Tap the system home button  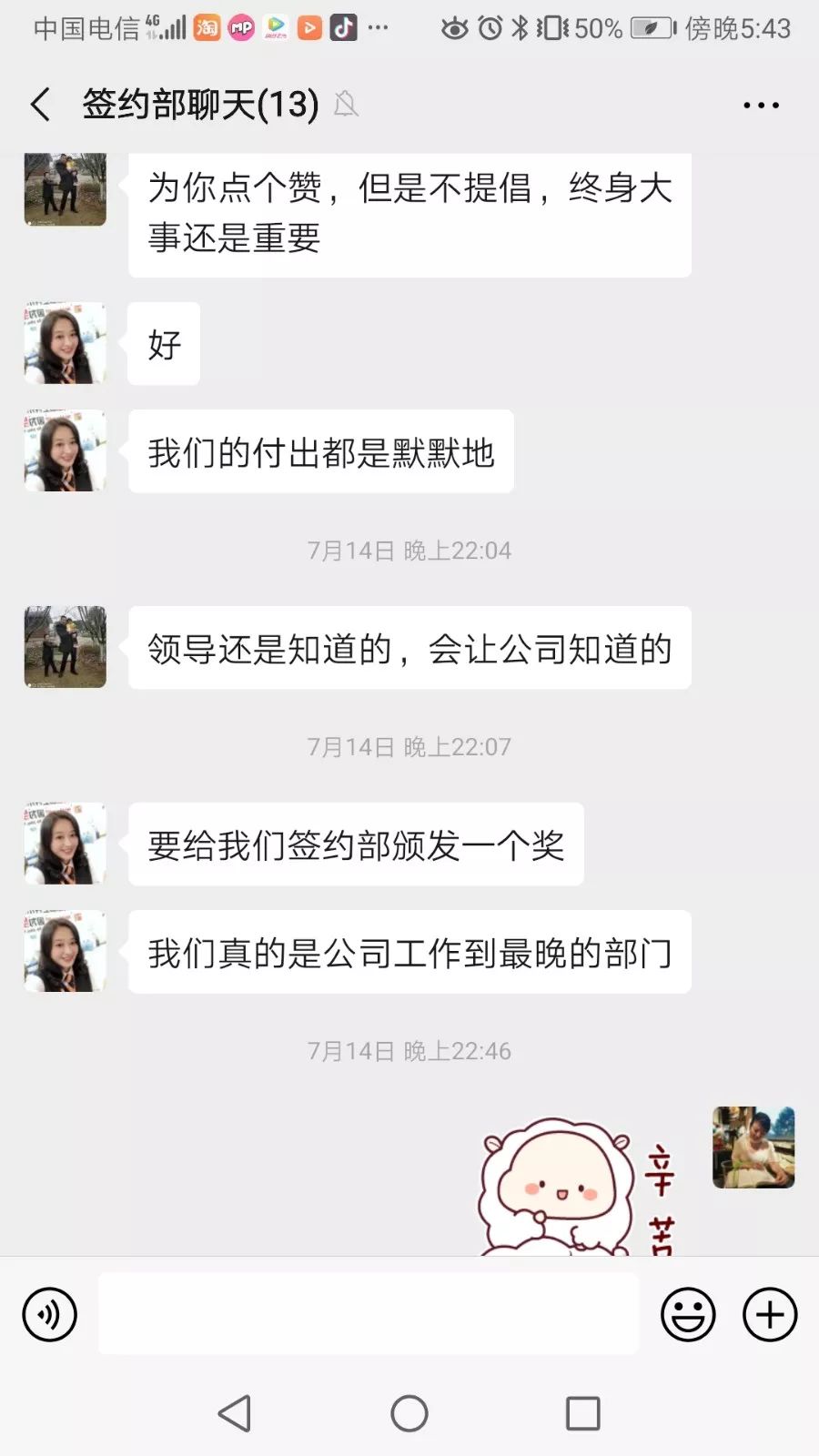(x=409, y=1413)
